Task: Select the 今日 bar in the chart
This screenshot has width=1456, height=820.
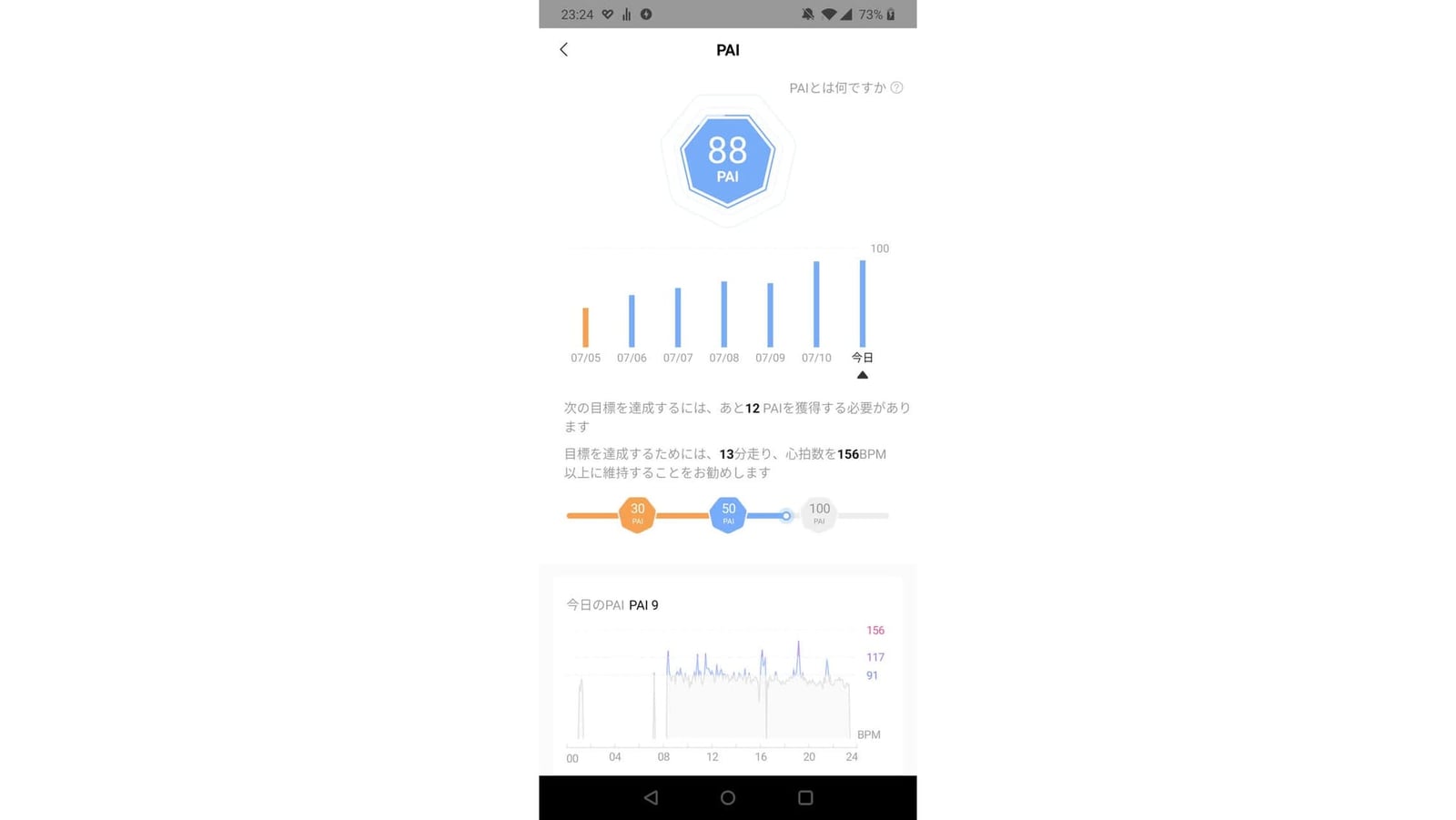Action: click(863, 303)
